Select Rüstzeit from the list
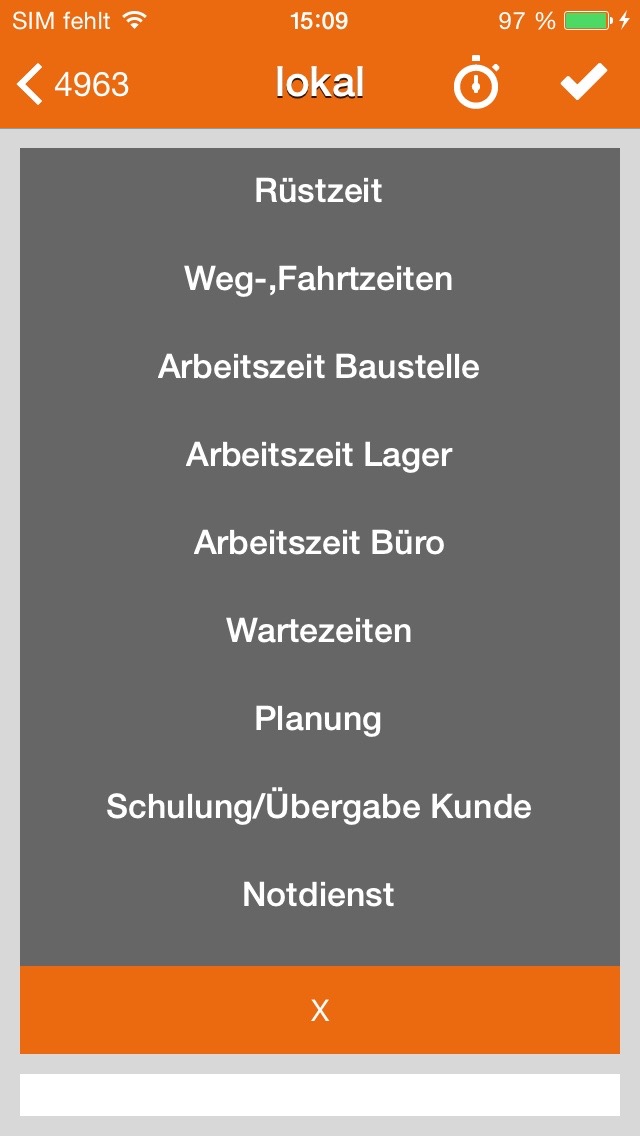Image resolution: width=640 pixels, height=1136 pixels. 319,191
